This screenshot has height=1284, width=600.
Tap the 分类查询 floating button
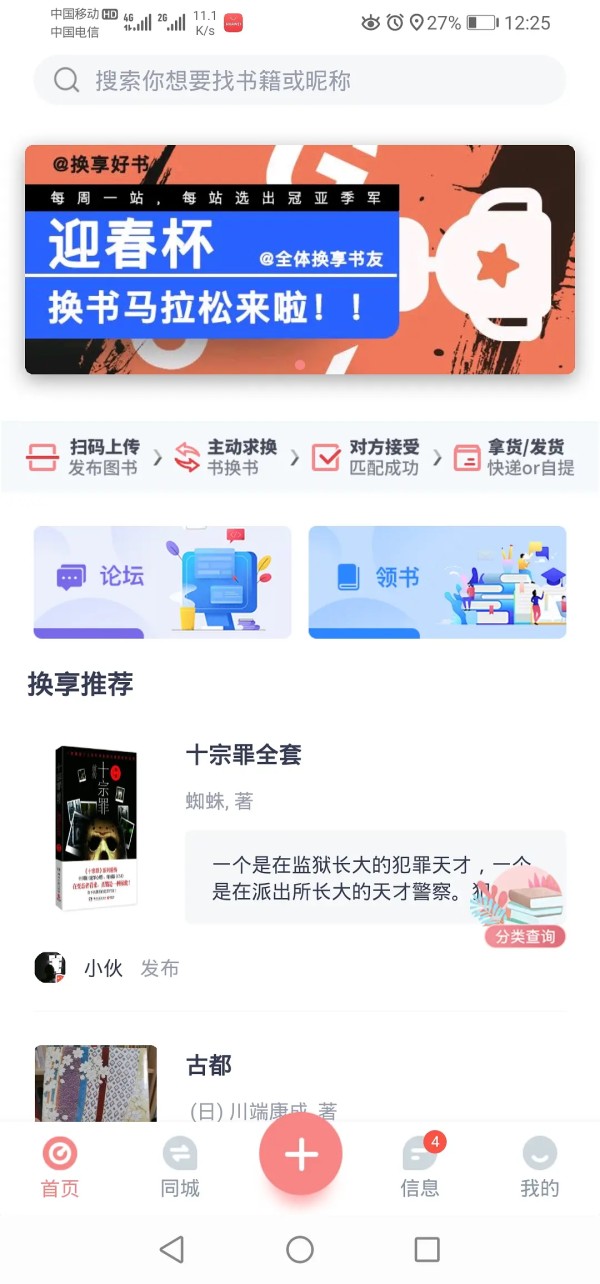click(x=525, y=910)
